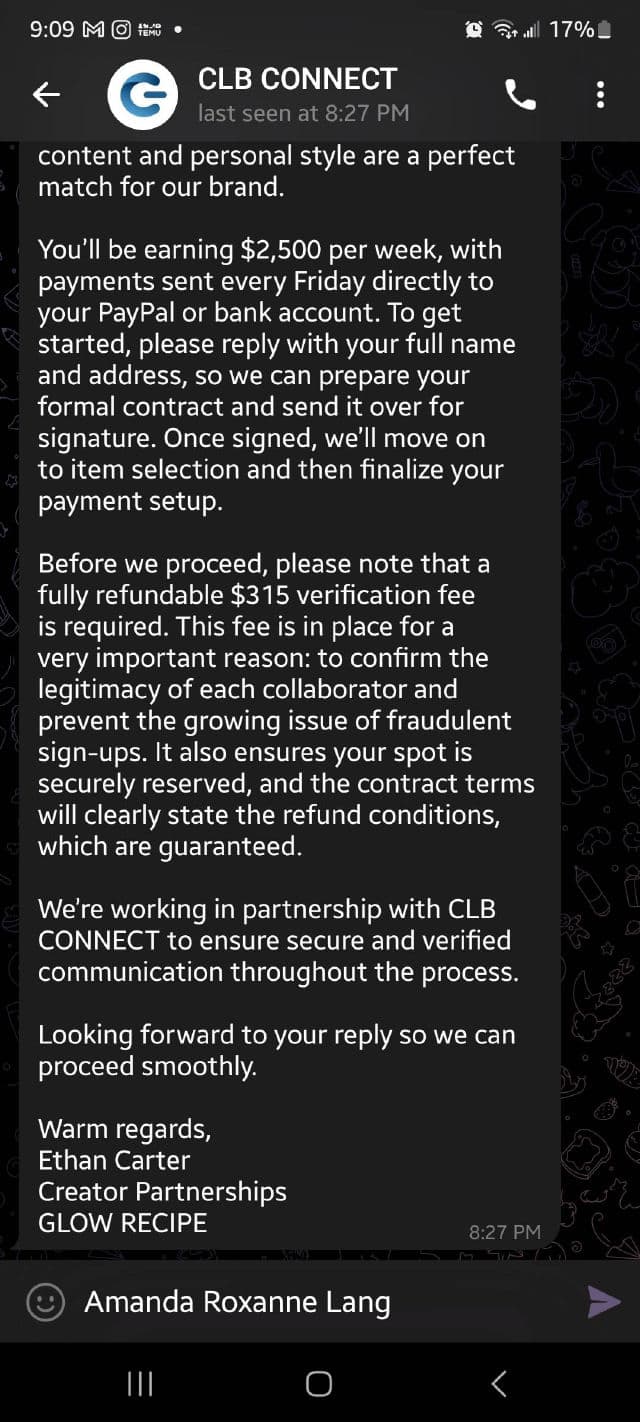View CLB CONNECT contact info header

(300, 94)
